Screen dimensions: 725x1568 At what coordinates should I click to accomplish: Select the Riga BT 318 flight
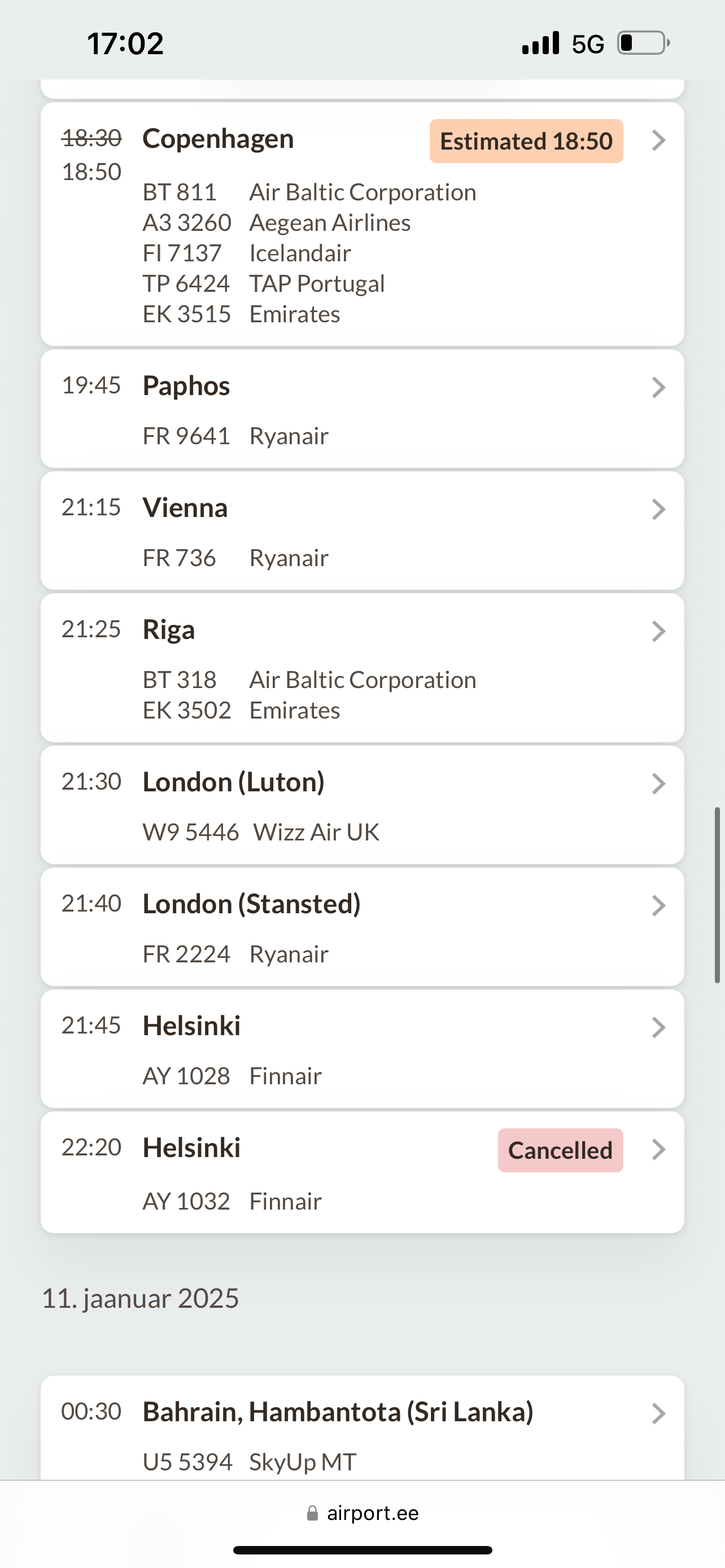(x=362, y=668)
